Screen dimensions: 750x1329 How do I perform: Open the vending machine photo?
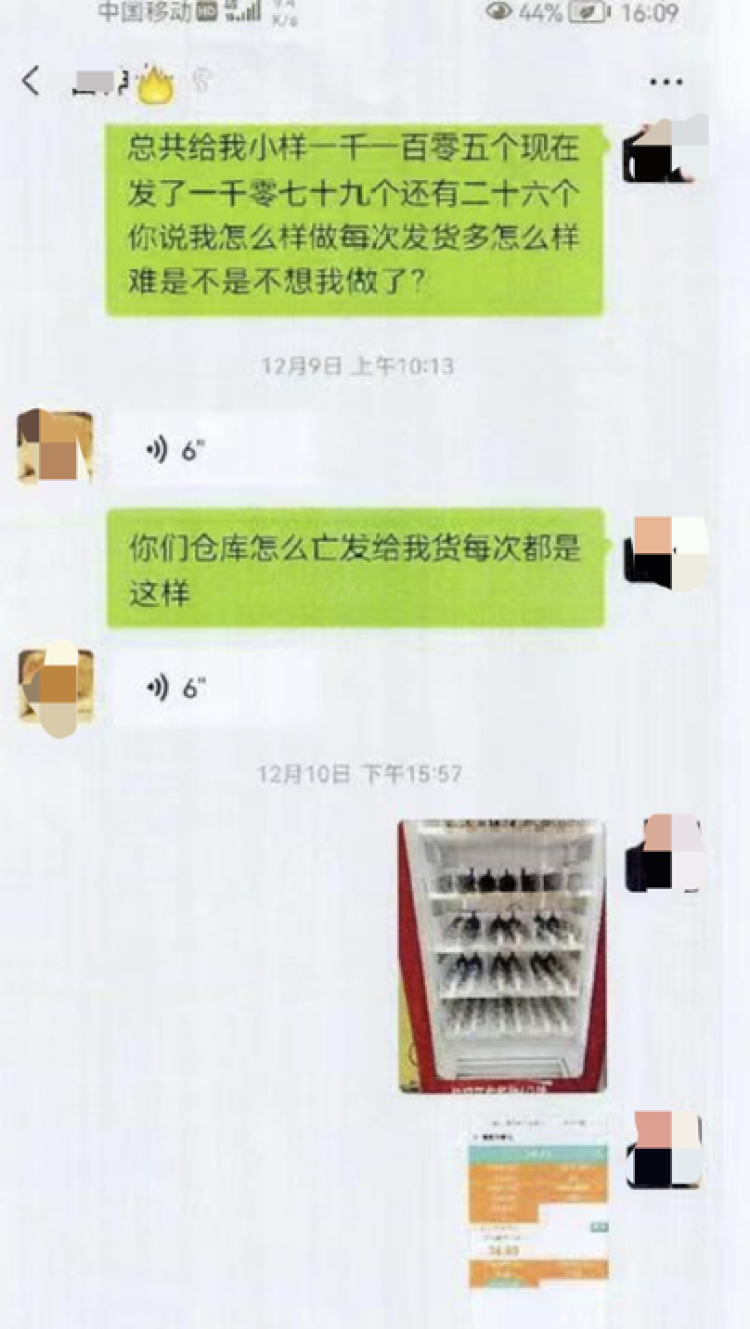(502, 955)
